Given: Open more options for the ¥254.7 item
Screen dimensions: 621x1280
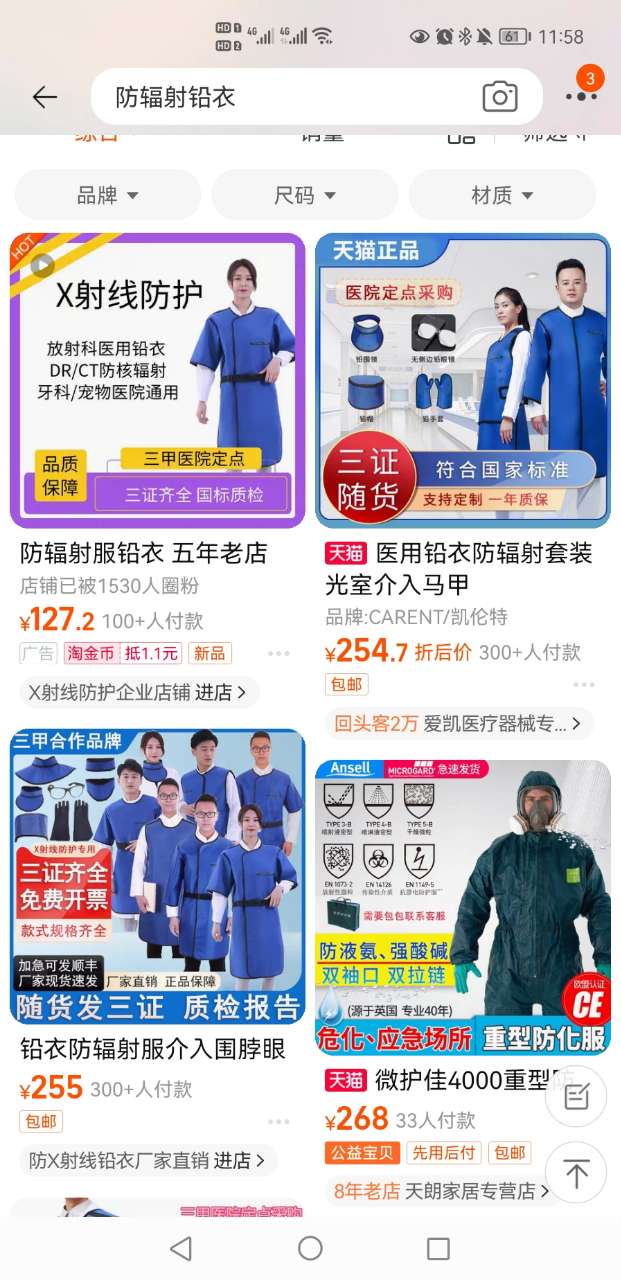Looking at the screenshot, I should pyautogui.click(x=584, y=685).
